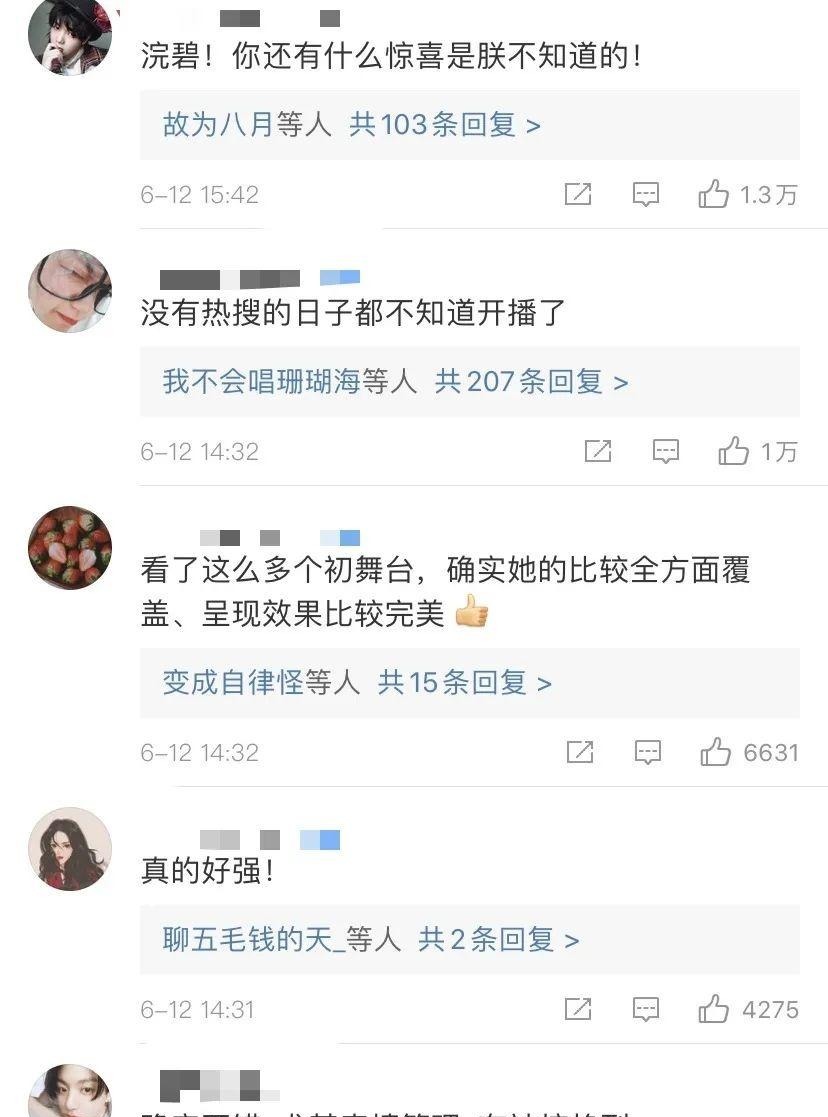Open the strawberry avatar of the third commenter
The image size is (828, 1117).
[69, 548]
